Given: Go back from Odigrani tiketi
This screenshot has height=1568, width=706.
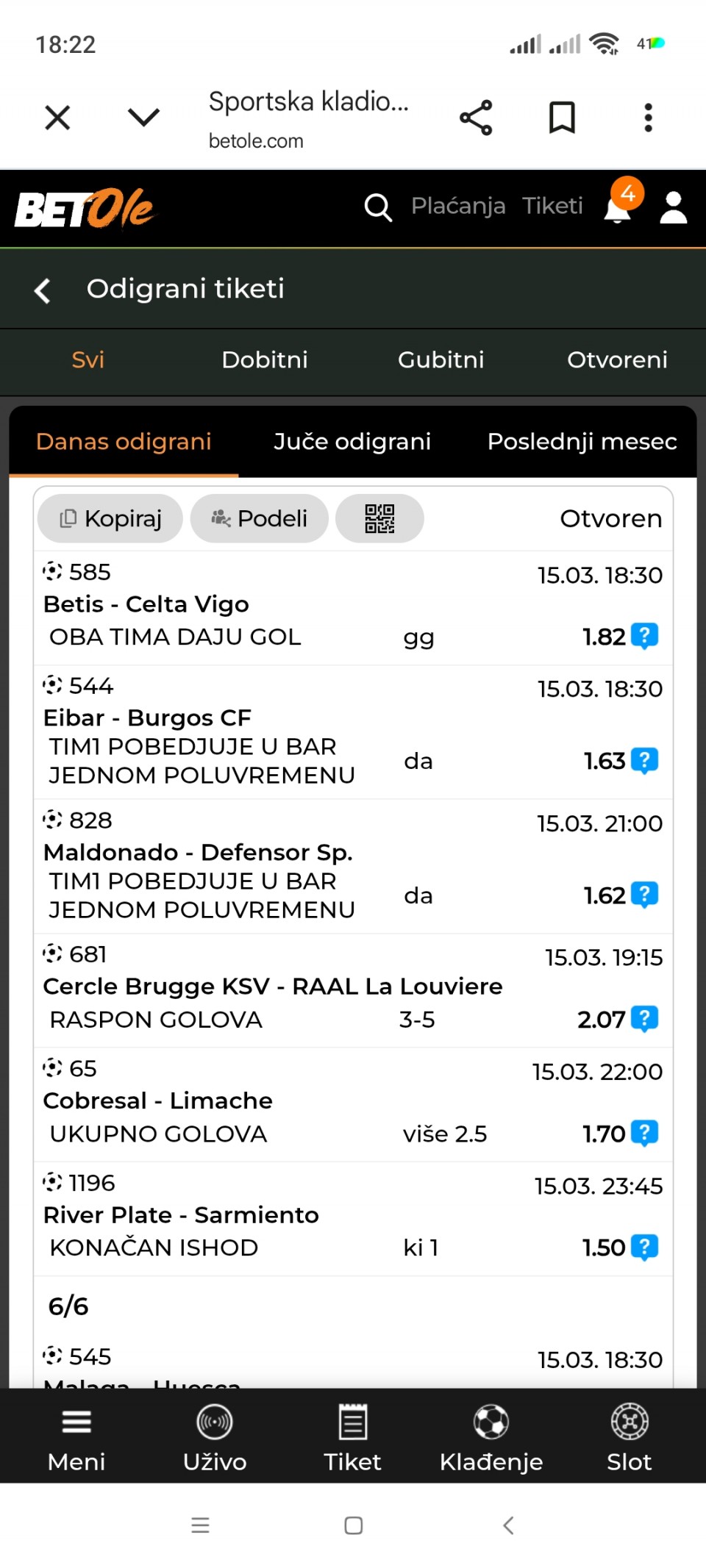Looking at the screenshot, I should click(43, 290).
